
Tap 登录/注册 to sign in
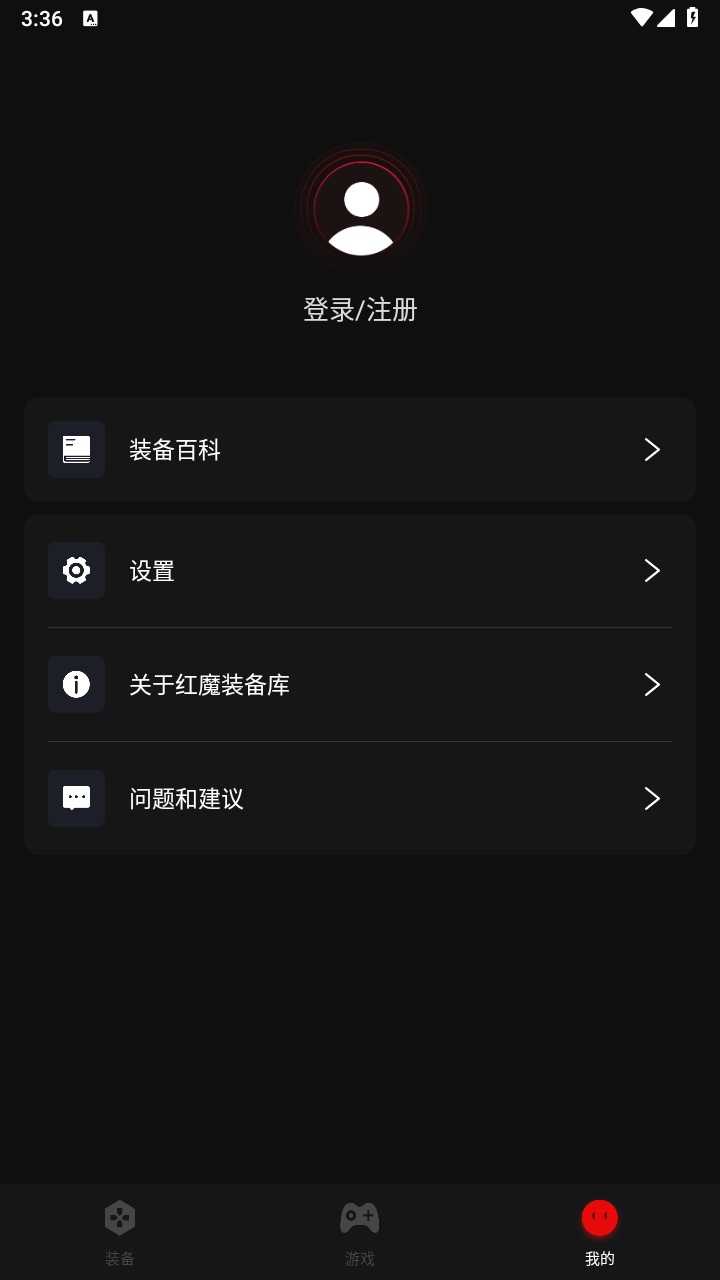tap(360, 310)
